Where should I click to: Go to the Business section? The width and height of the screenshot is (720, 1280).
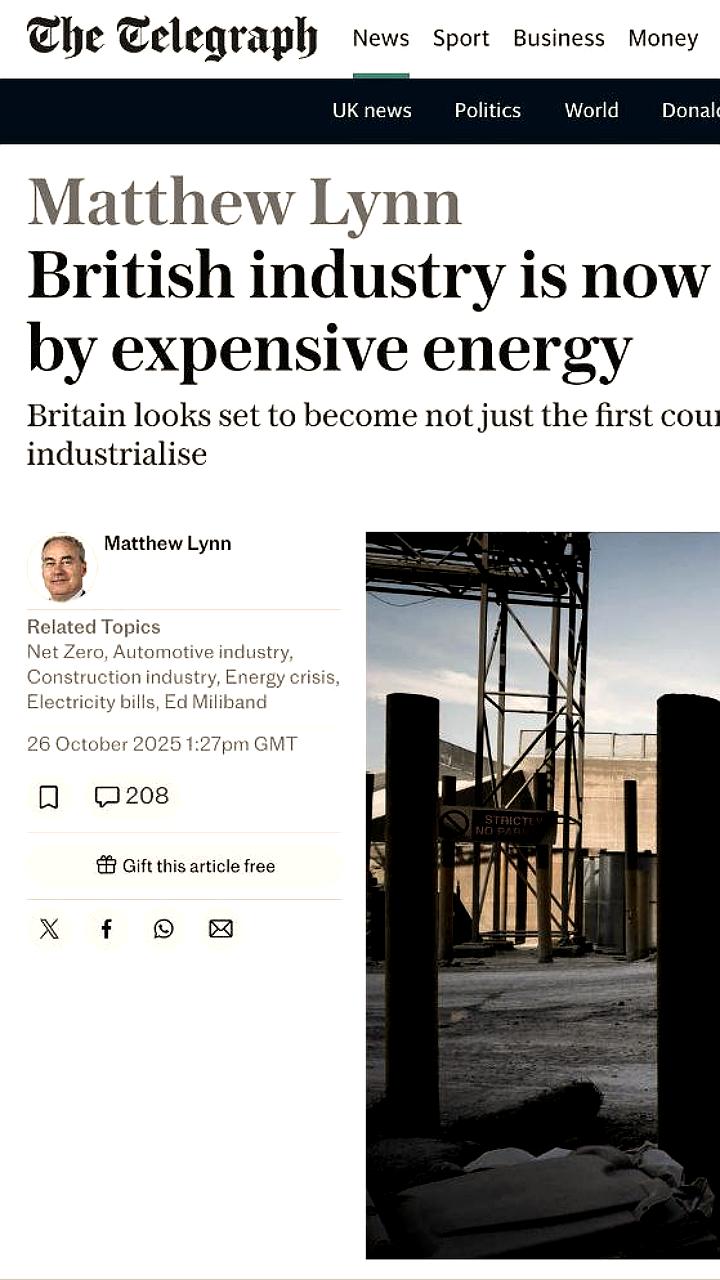(x=559, y=38)
